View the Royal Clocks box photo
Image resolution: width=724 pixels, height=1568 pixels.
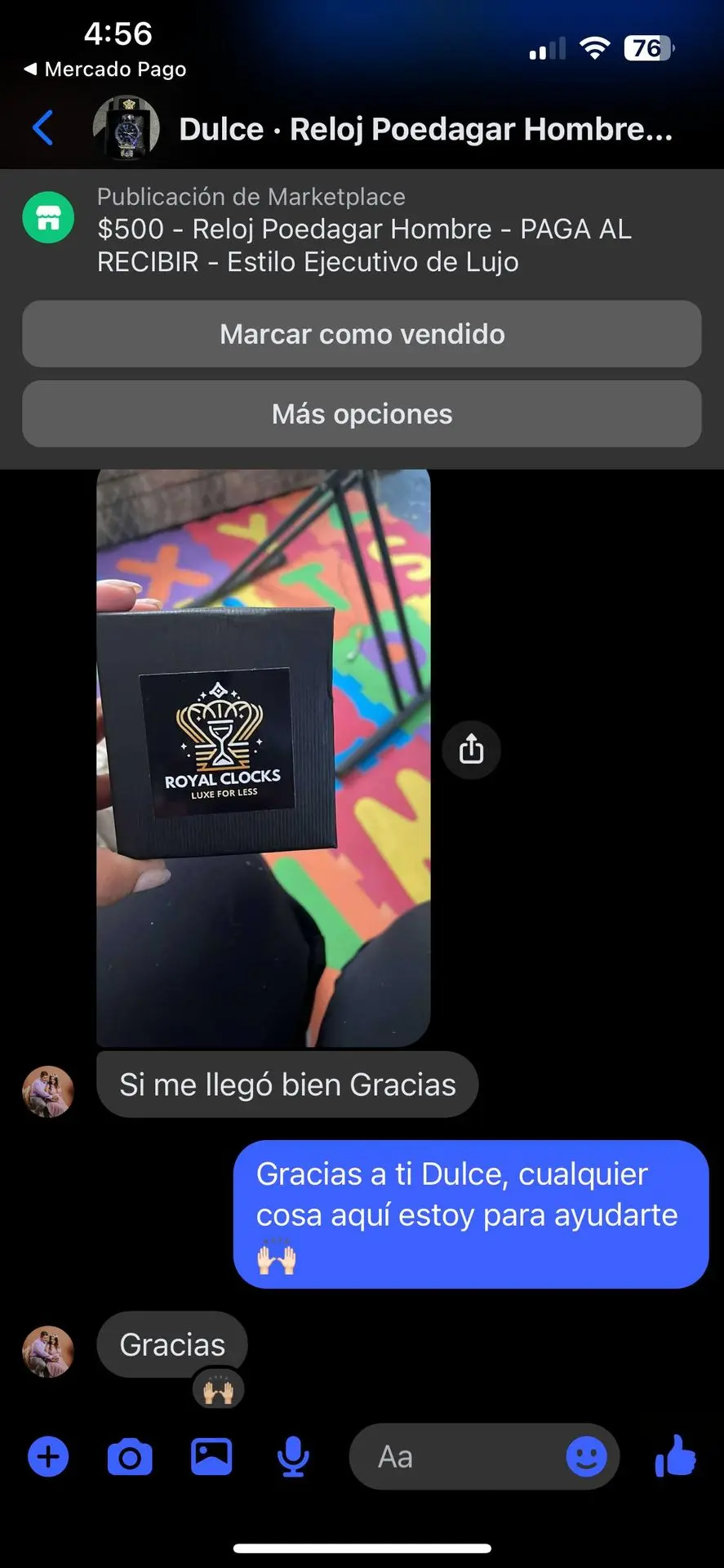click(x=263, y=756)
